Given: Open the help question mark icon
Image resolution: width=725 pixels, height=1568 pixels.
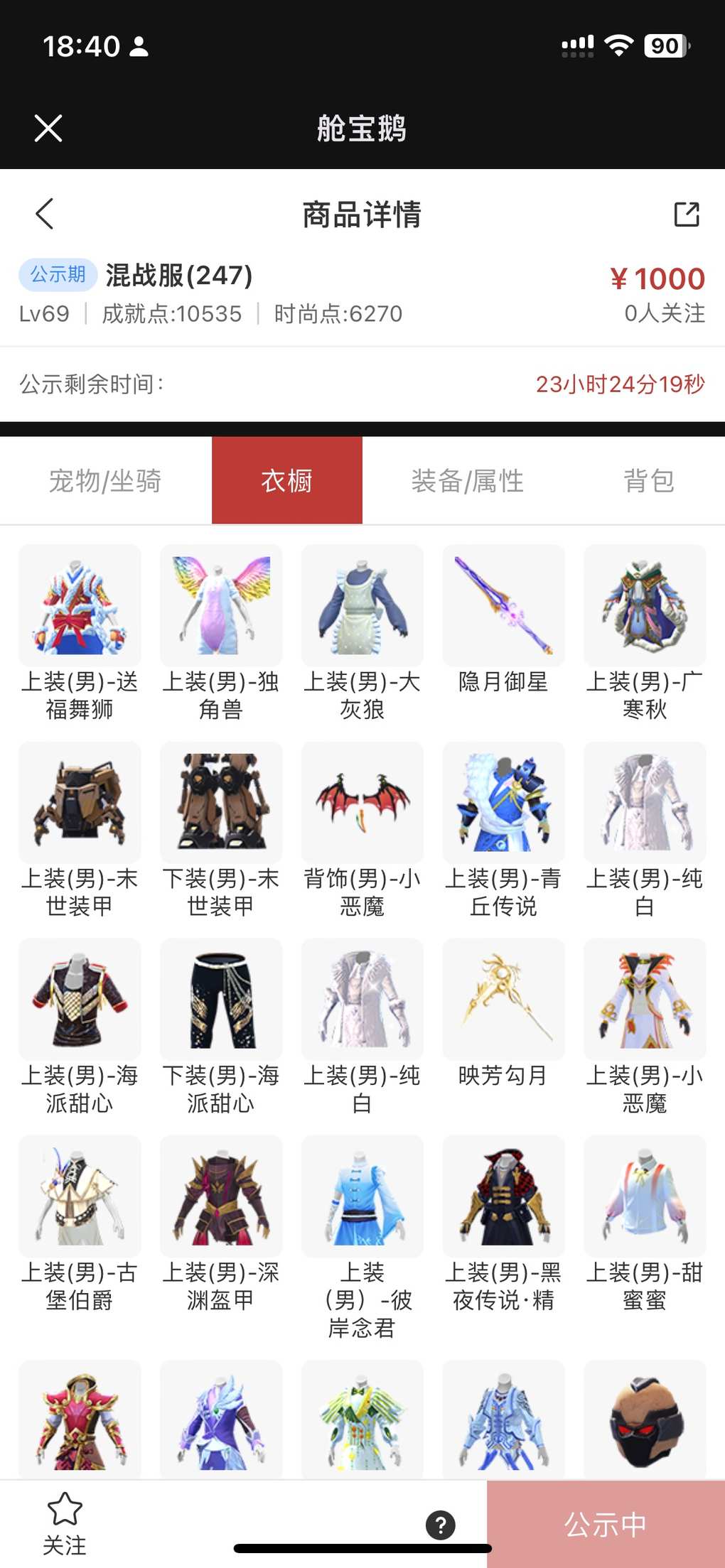Looking at the screenshot, I should [x=441, y=1525].
